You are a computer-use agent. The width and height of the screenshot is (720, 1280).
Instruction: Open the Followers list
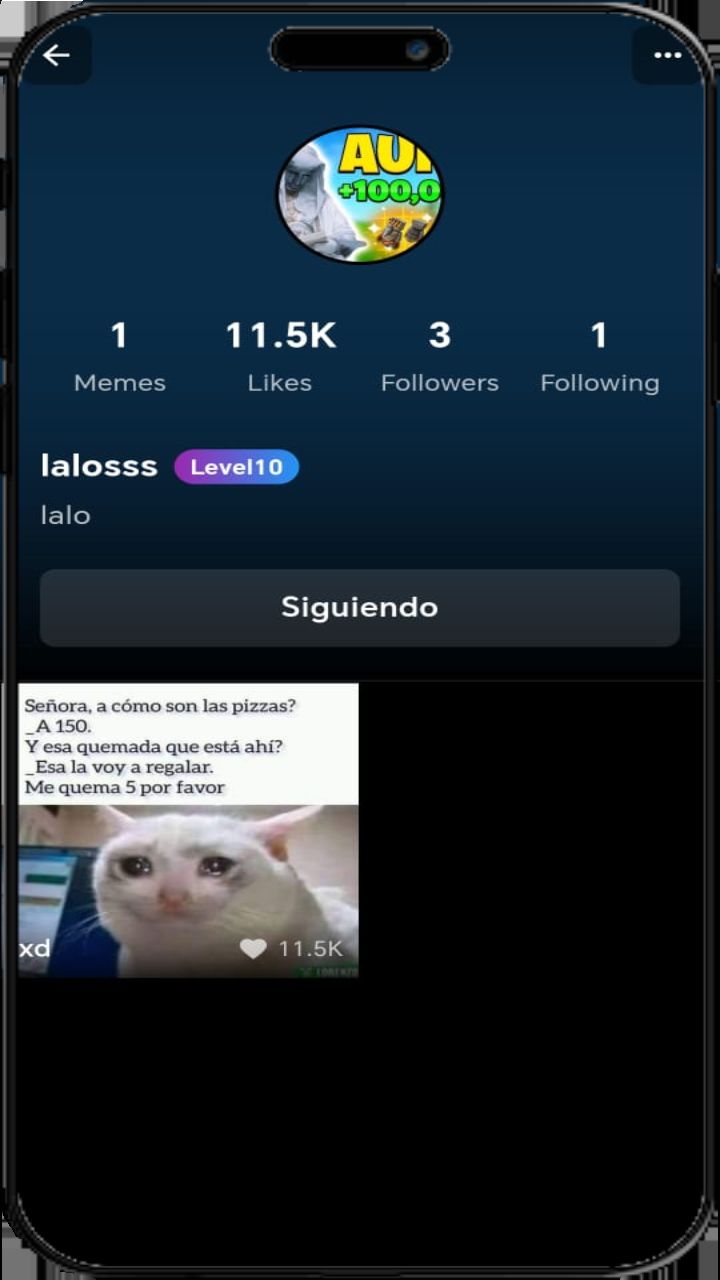click(439, 356)
